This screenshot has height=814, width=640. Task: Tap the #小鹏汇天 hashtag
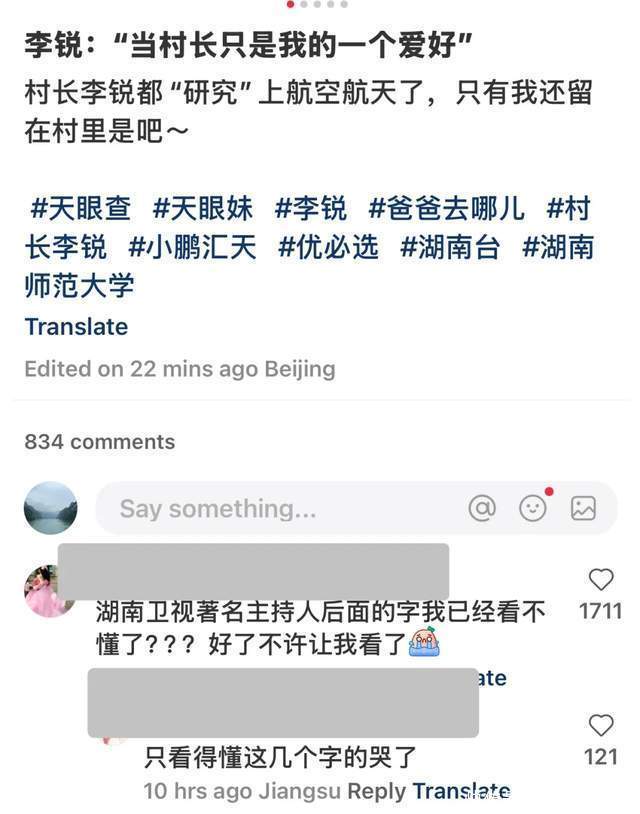point(192,247)
